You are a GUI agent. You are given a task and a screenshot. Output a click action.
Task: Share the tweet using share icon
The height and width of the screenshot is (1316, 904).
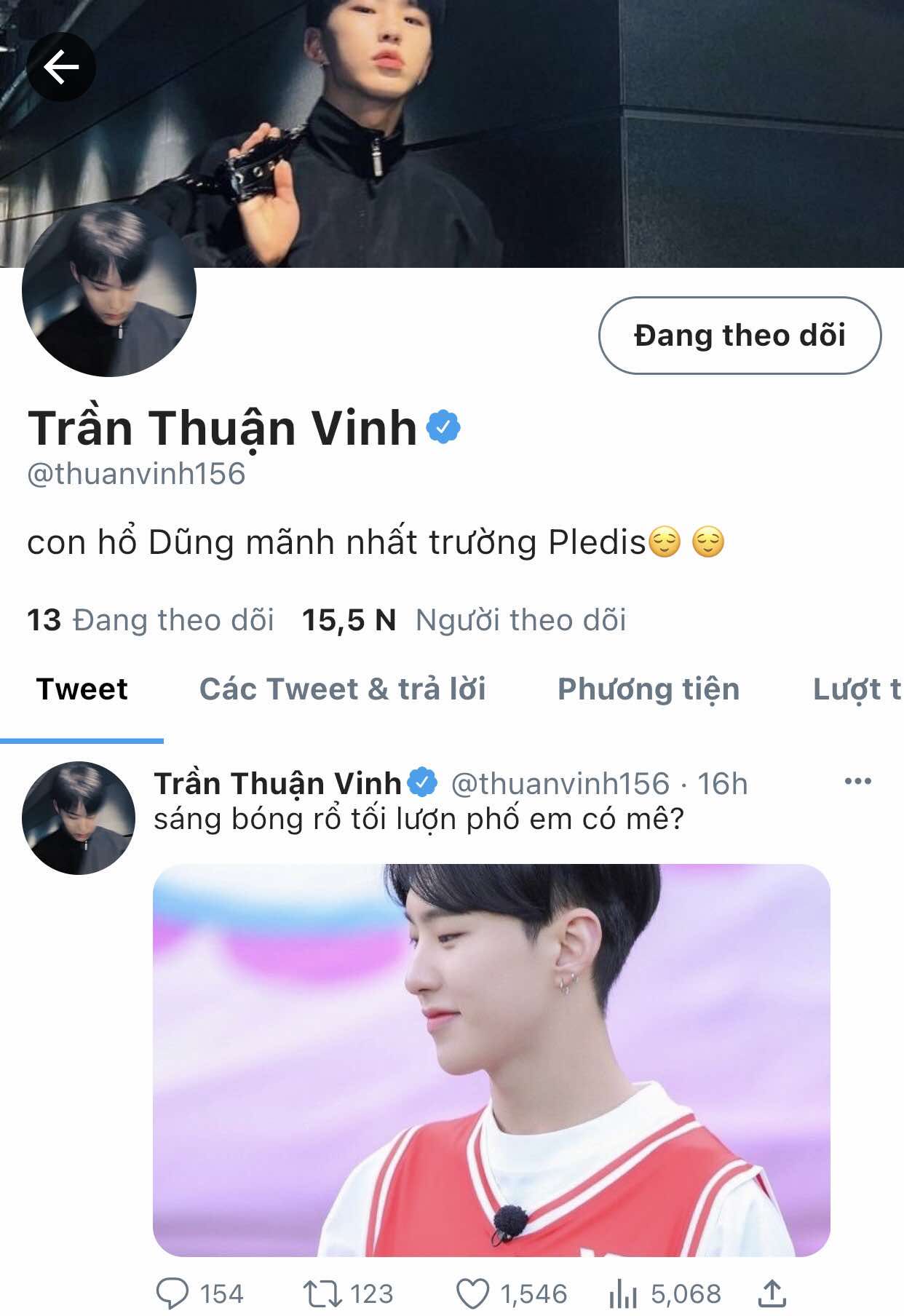(x=772, y=1294)
